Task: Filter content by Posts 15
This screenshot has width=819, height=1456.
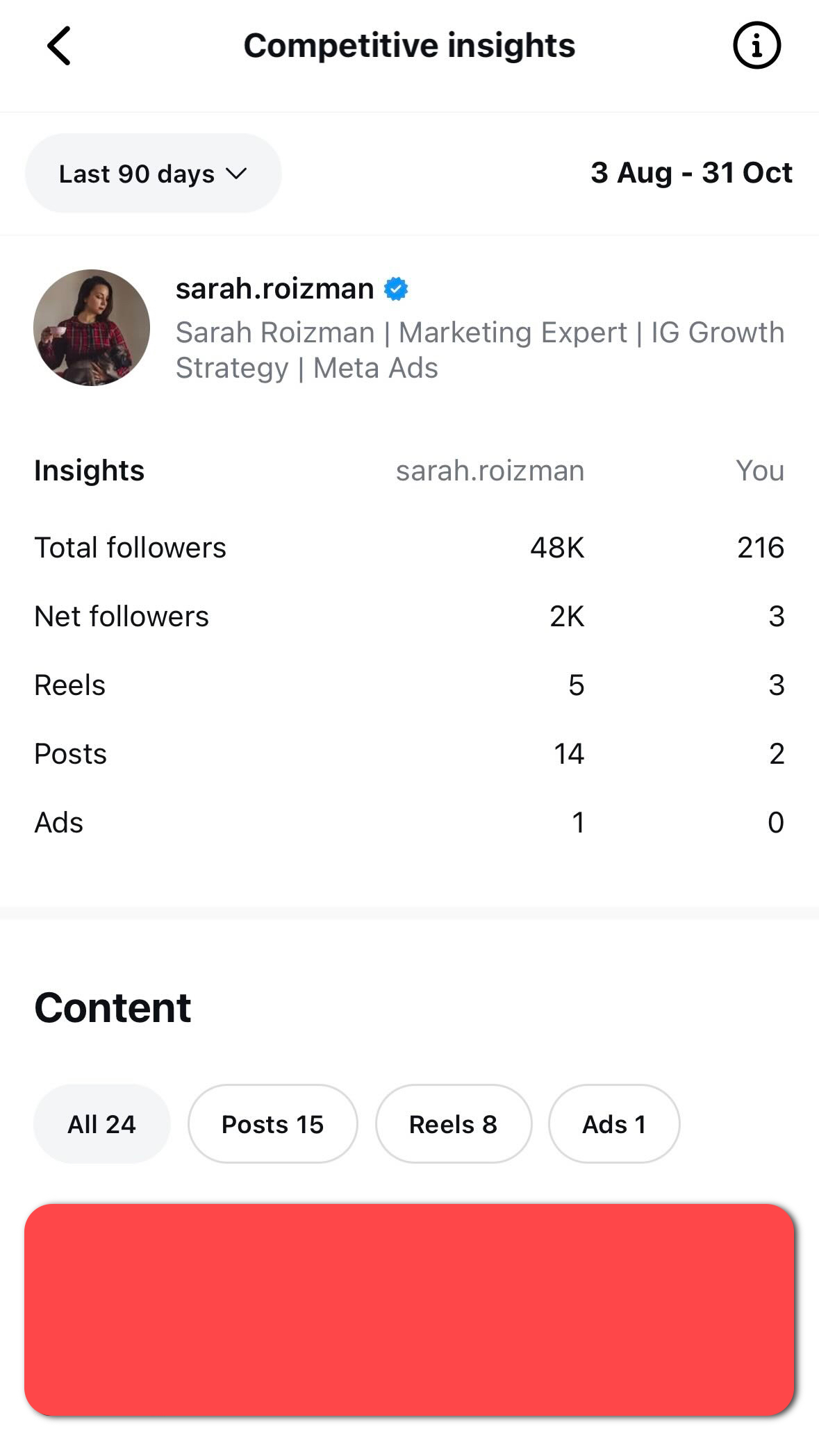Action: [x=272, y=1124]
